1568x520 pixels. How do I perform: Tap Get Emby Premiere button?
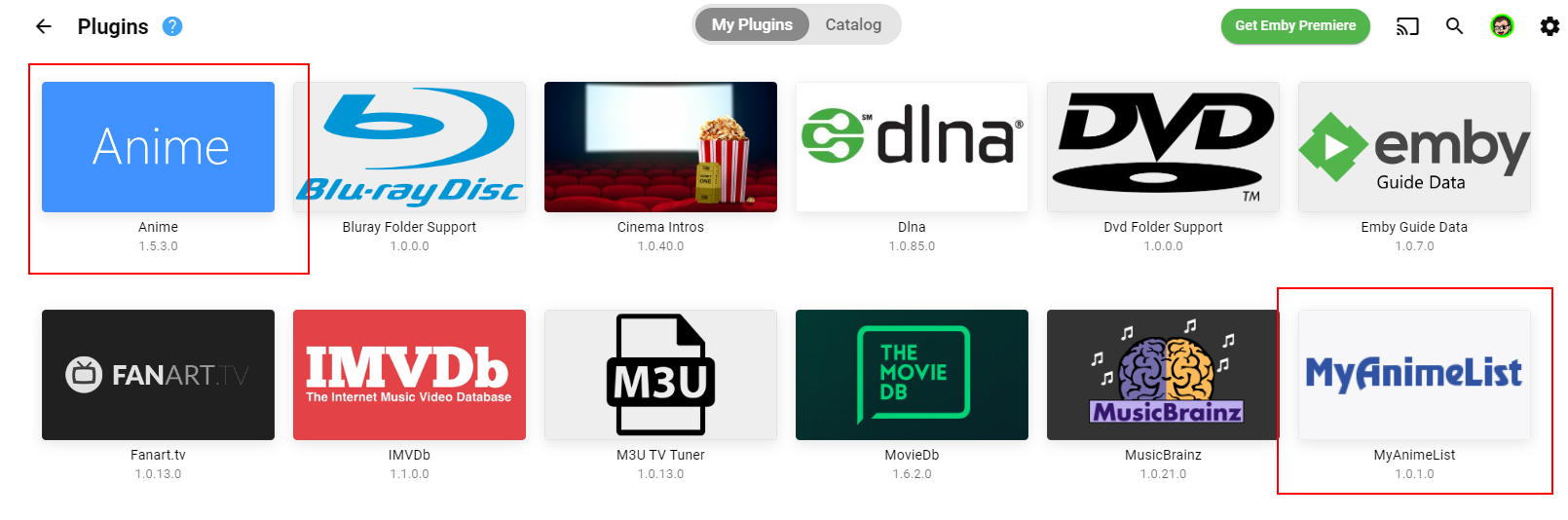click(1294, 26)
